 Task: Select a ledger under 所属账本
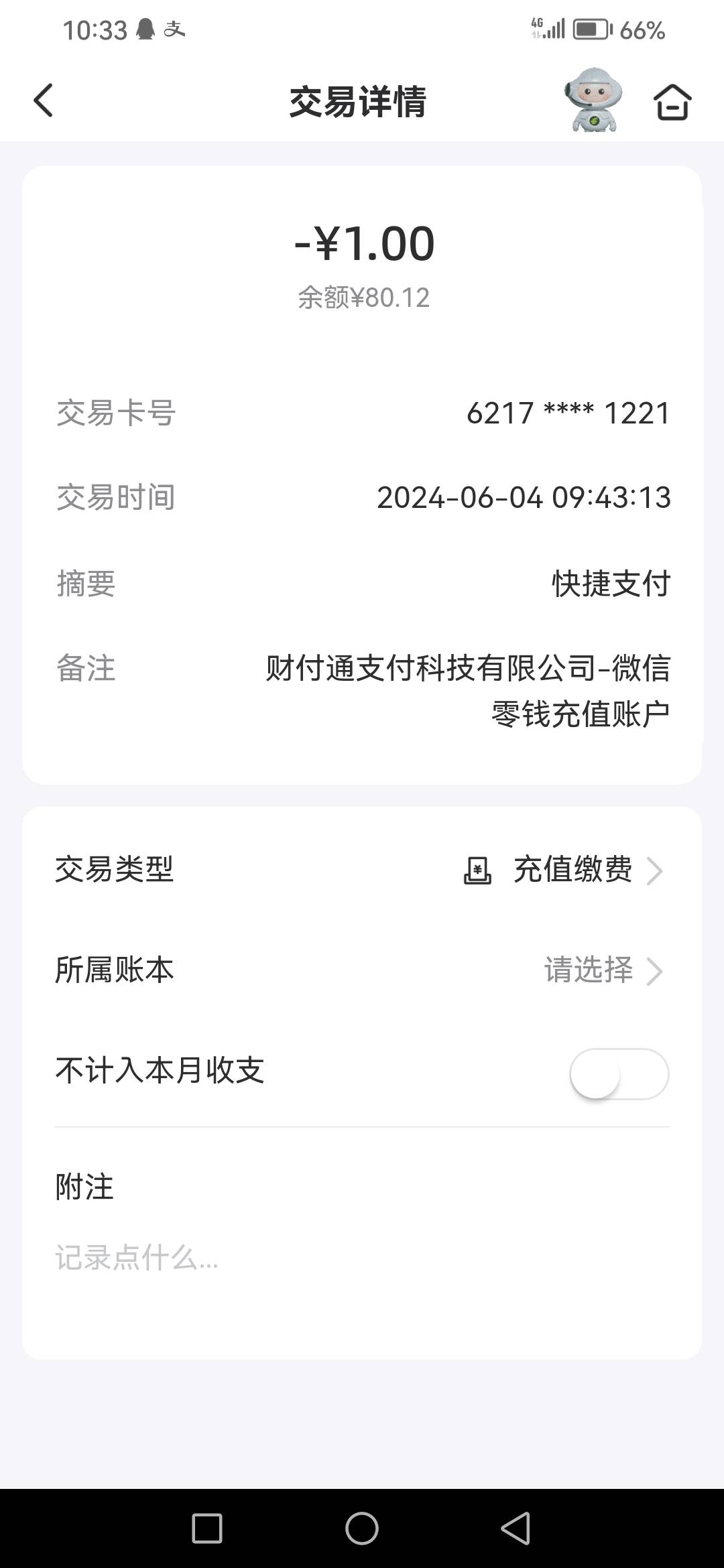(362, 970)
